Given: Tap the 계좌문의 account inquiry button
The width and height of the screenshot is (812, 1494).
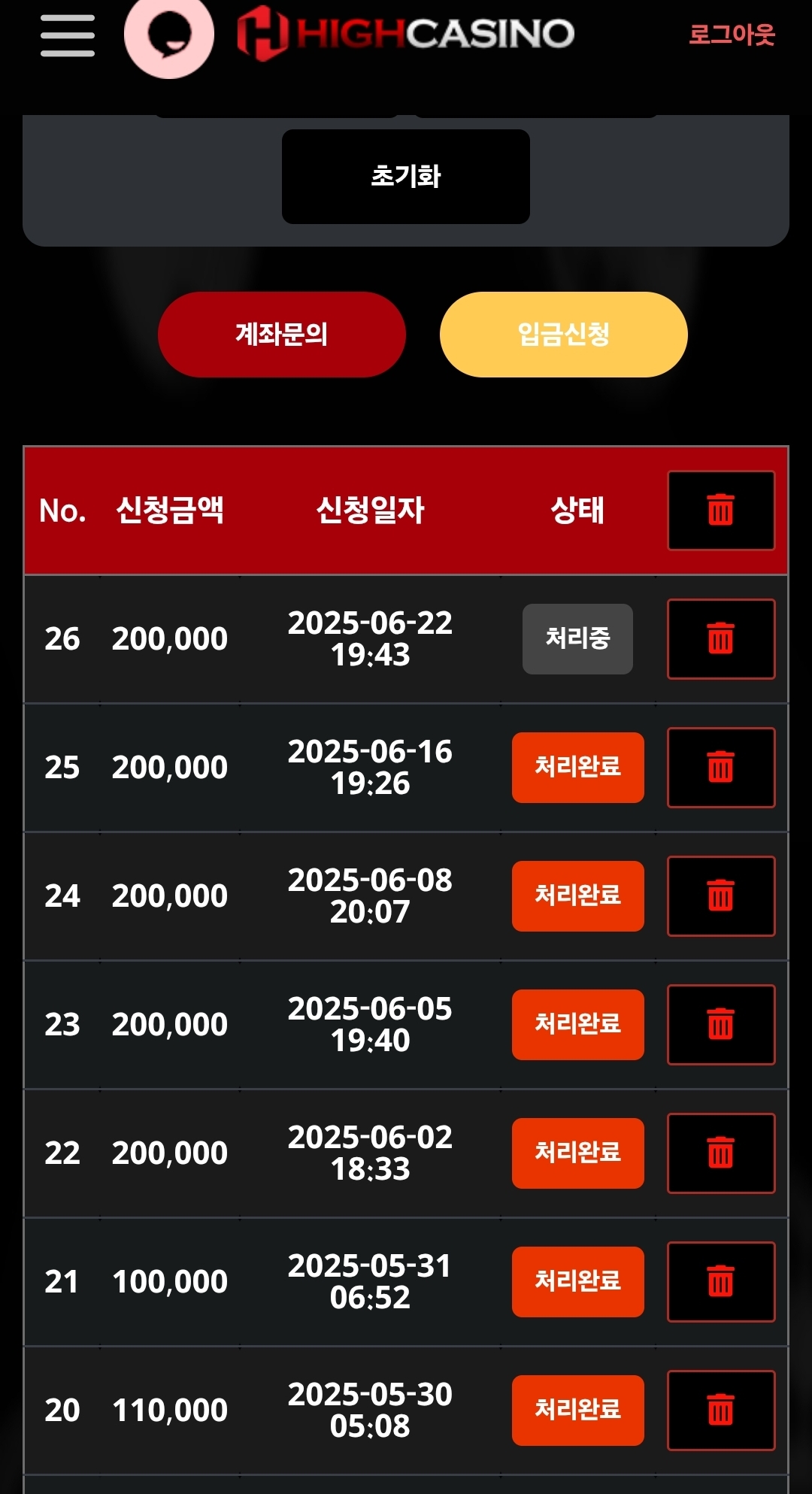Looking at the screenshot, I should (282, 335).
